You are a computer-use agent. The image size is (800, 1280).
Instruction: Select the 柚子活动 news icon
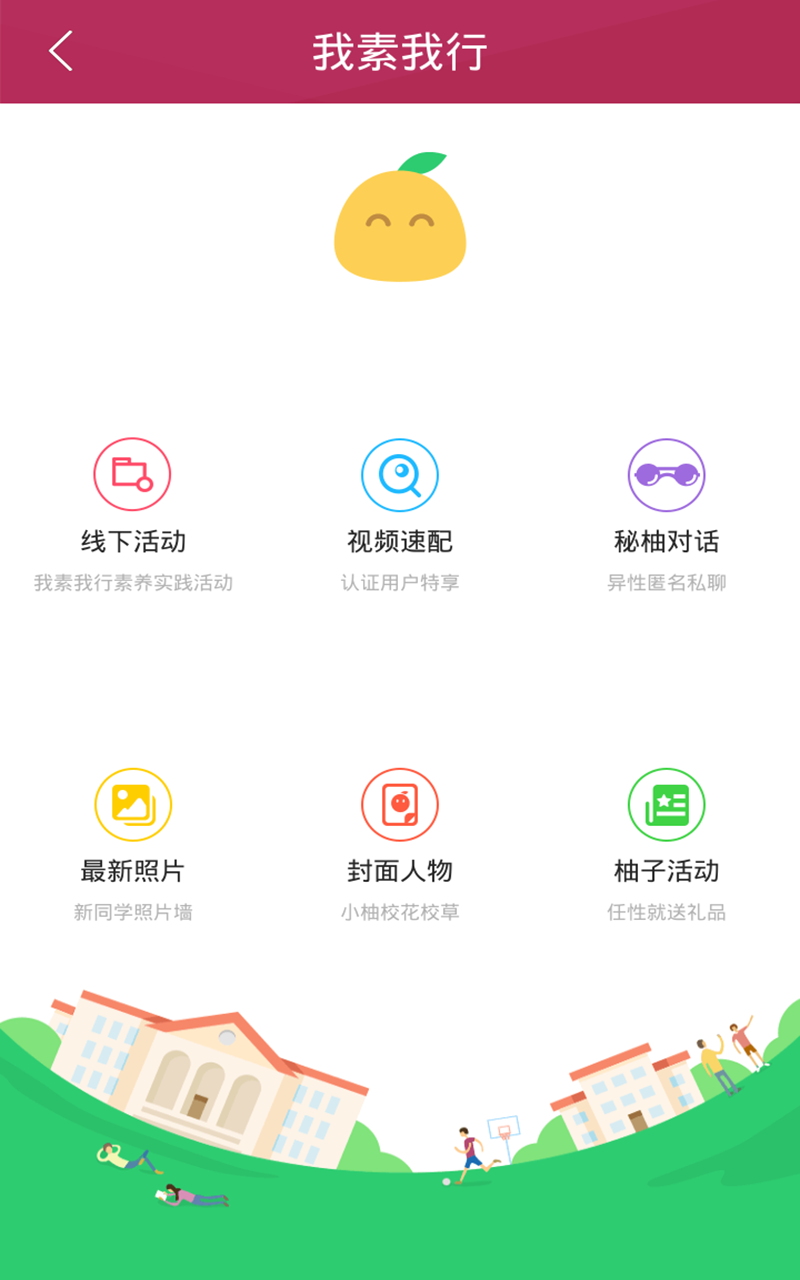(x=666, y=803)
